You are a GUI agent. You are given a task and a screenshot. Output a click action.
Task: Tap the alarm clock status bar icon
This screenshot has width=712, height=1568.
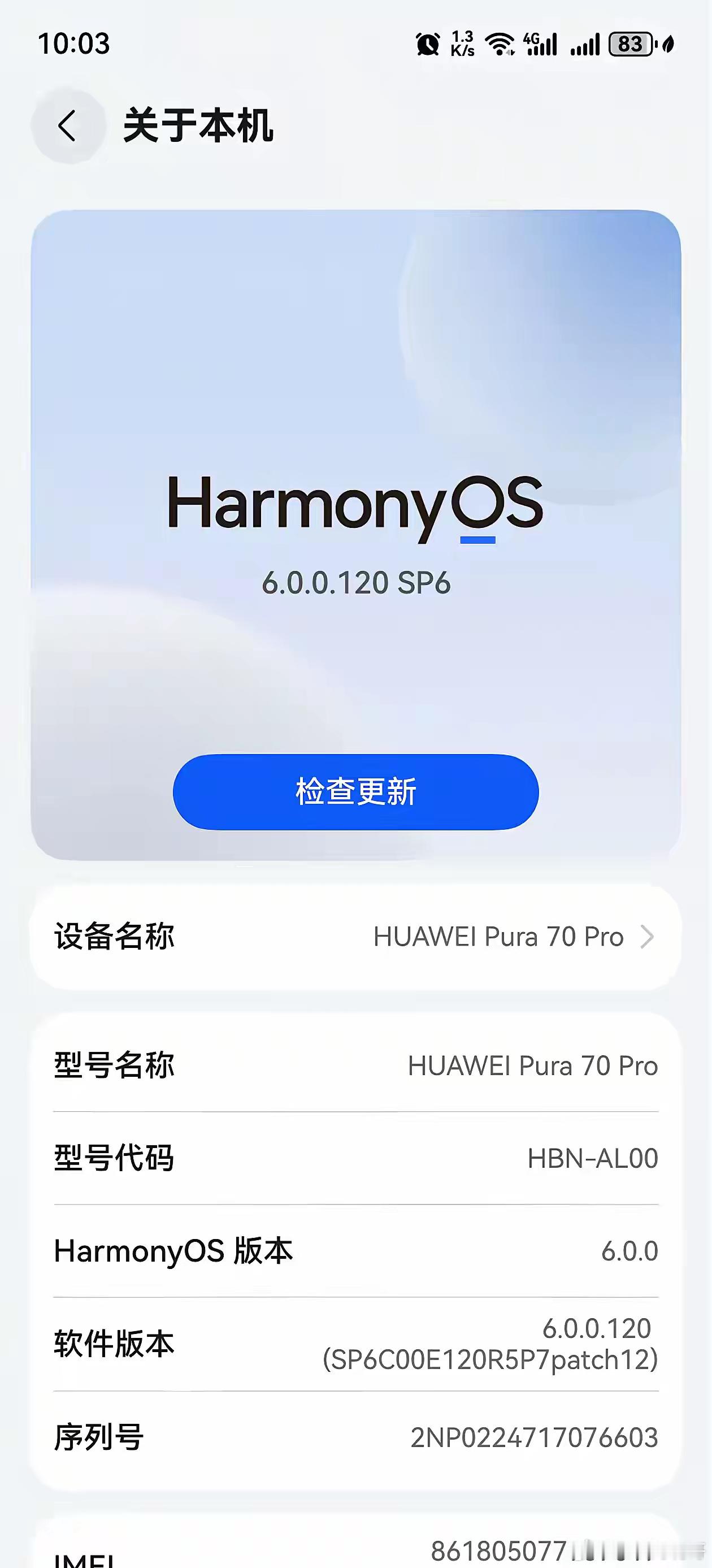(x=428, y=42)
